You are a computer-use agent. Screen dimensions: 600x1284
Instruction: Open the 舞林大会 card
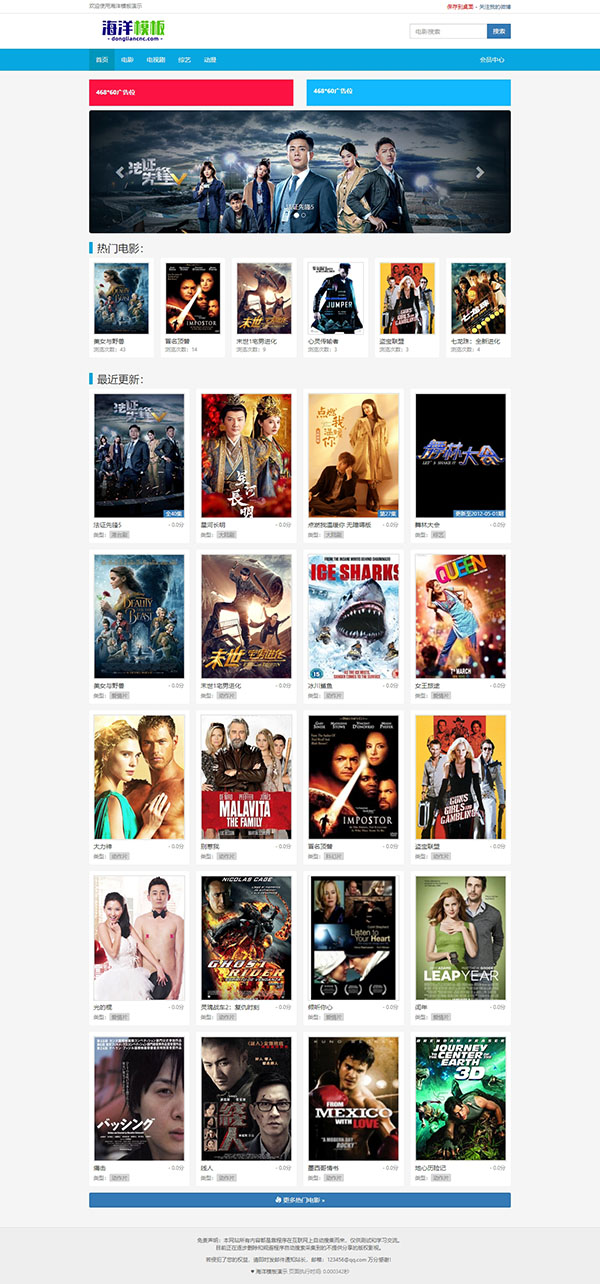click(x=460, y=455)
